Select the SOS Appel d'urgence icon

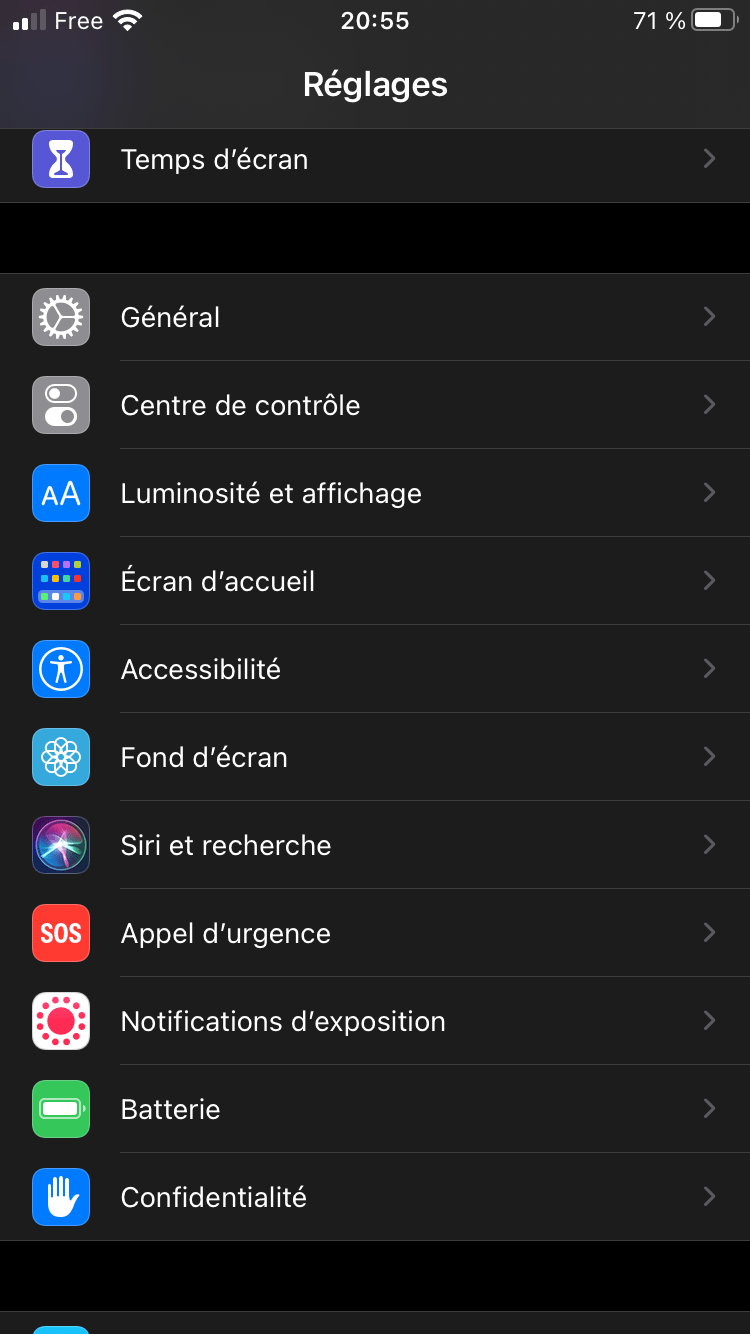click(60, 932)
